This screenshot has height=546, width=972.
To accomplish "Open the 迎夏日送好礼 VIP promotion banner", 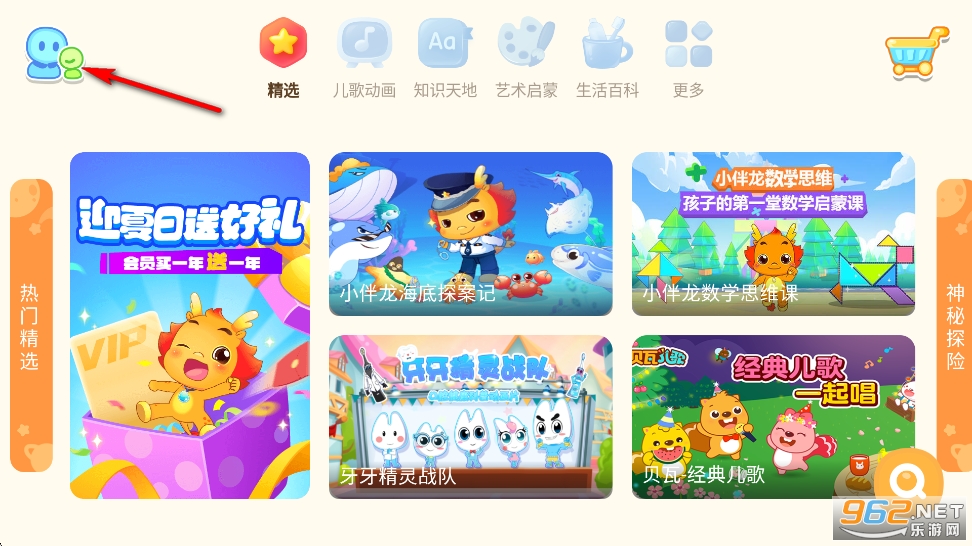I will (190, 325).
